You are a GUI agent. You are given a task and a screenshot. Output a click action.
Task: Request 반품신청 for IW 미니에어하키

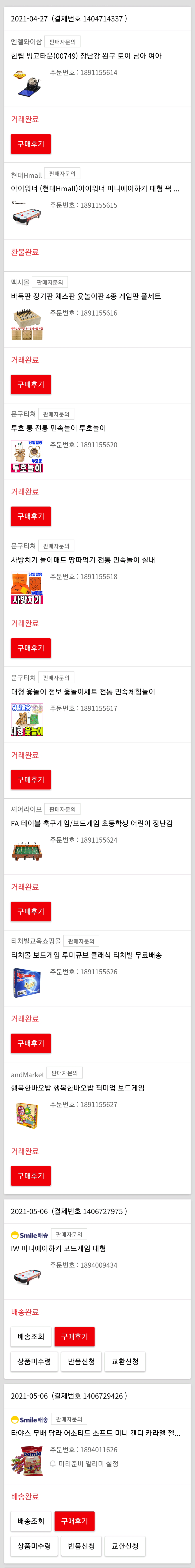81,1362
